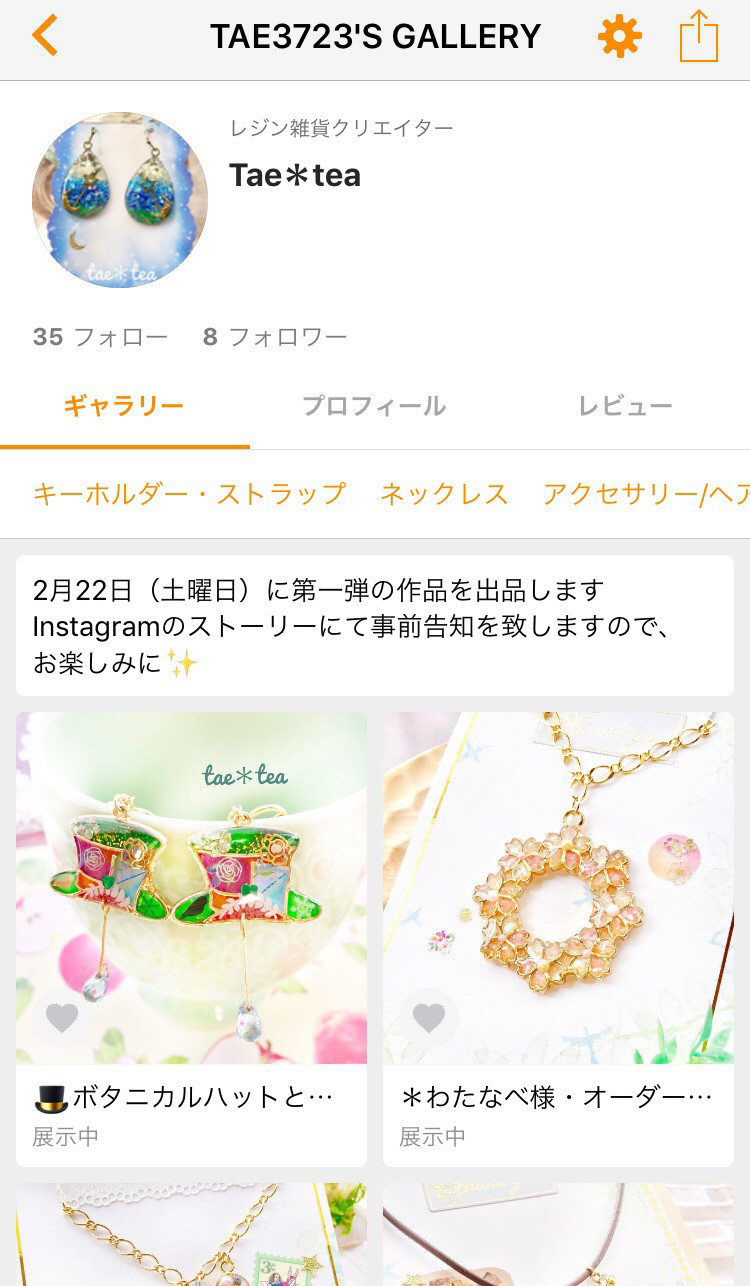This screenshot has height=1286, width=750.
Task: Like the わたなべ様・オーダー necklace item
Action: pyautogui.click(x=429, y=1018)
